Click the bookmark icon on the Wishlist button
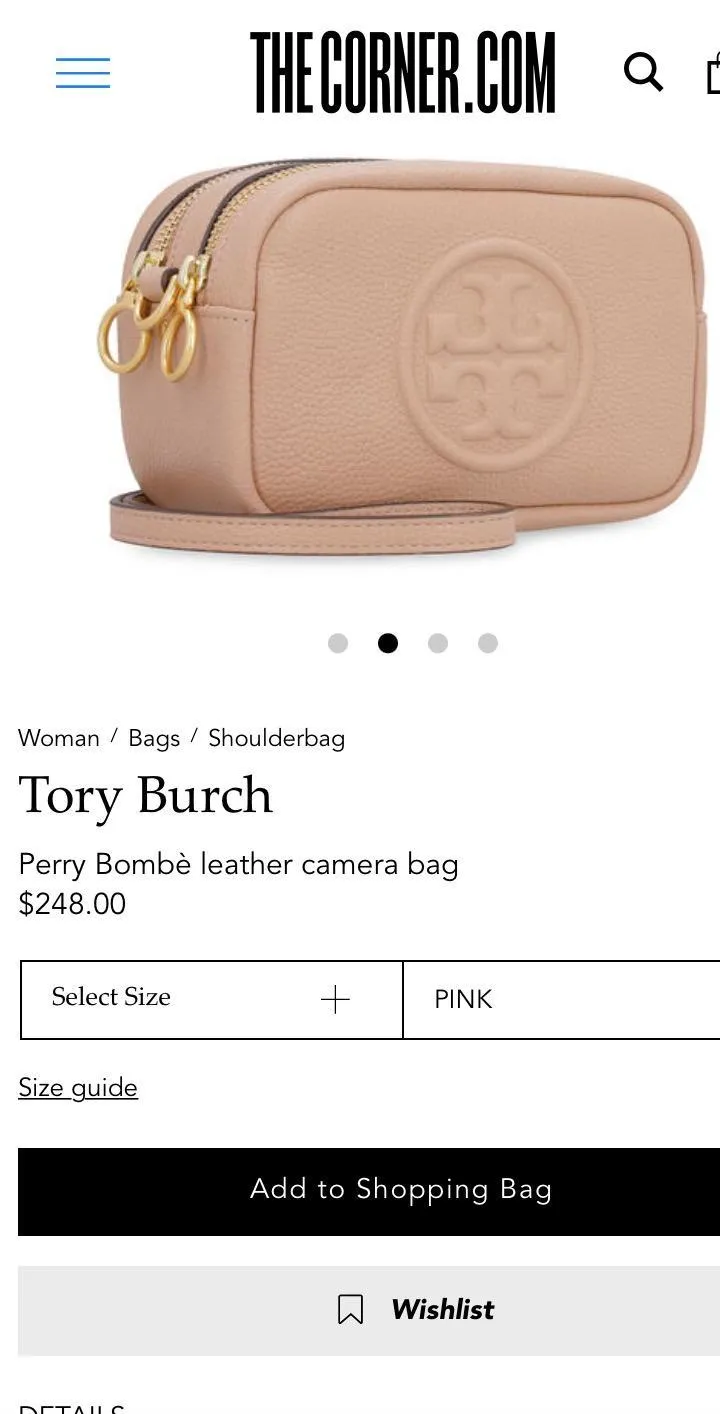The height and width of the screenshot is (1414, 720). click(x=351, y=1308)
